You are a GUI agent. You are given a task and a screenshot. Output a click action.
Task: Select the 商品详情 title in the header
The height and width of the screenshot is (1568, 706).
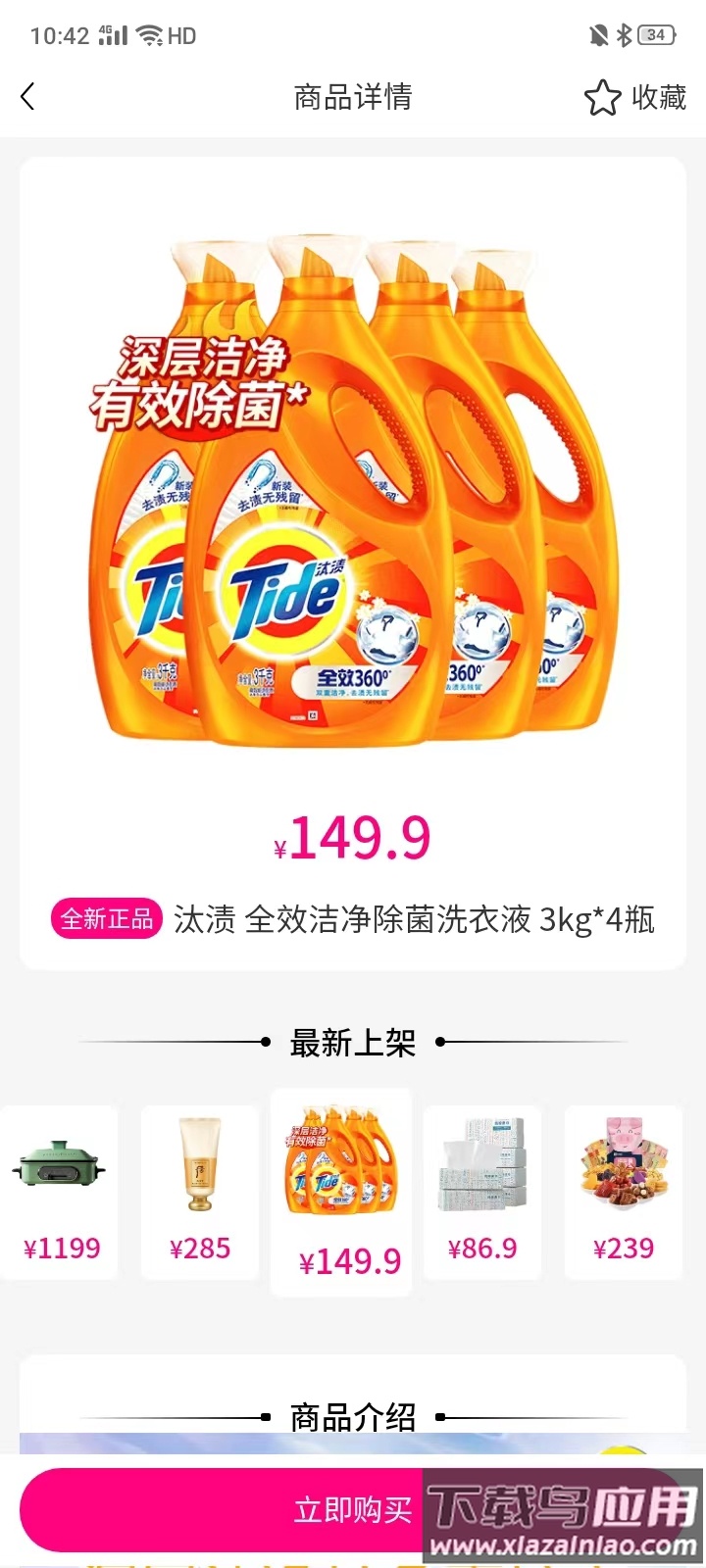pos(352,96)
